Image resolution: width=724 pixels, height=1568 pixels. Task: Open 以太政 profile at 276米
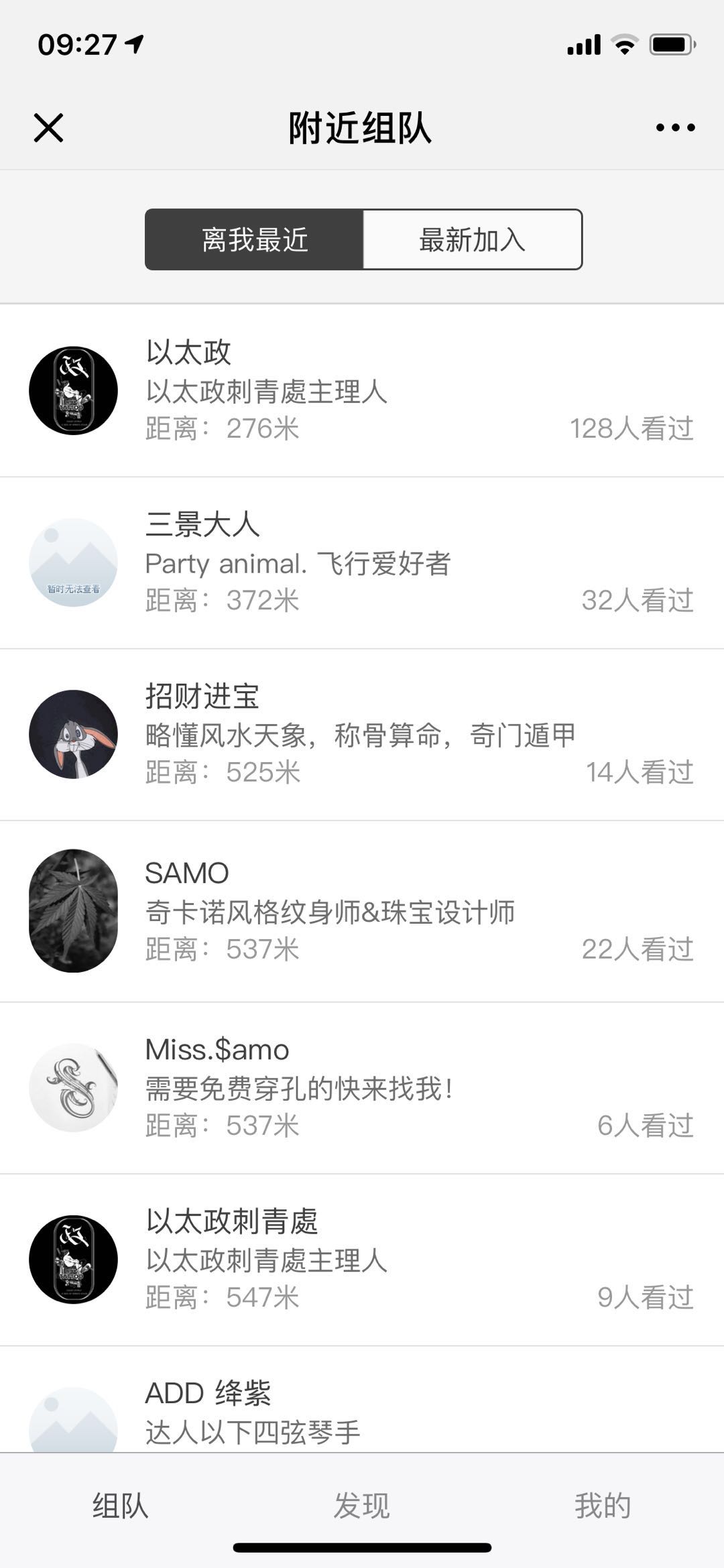362,391
